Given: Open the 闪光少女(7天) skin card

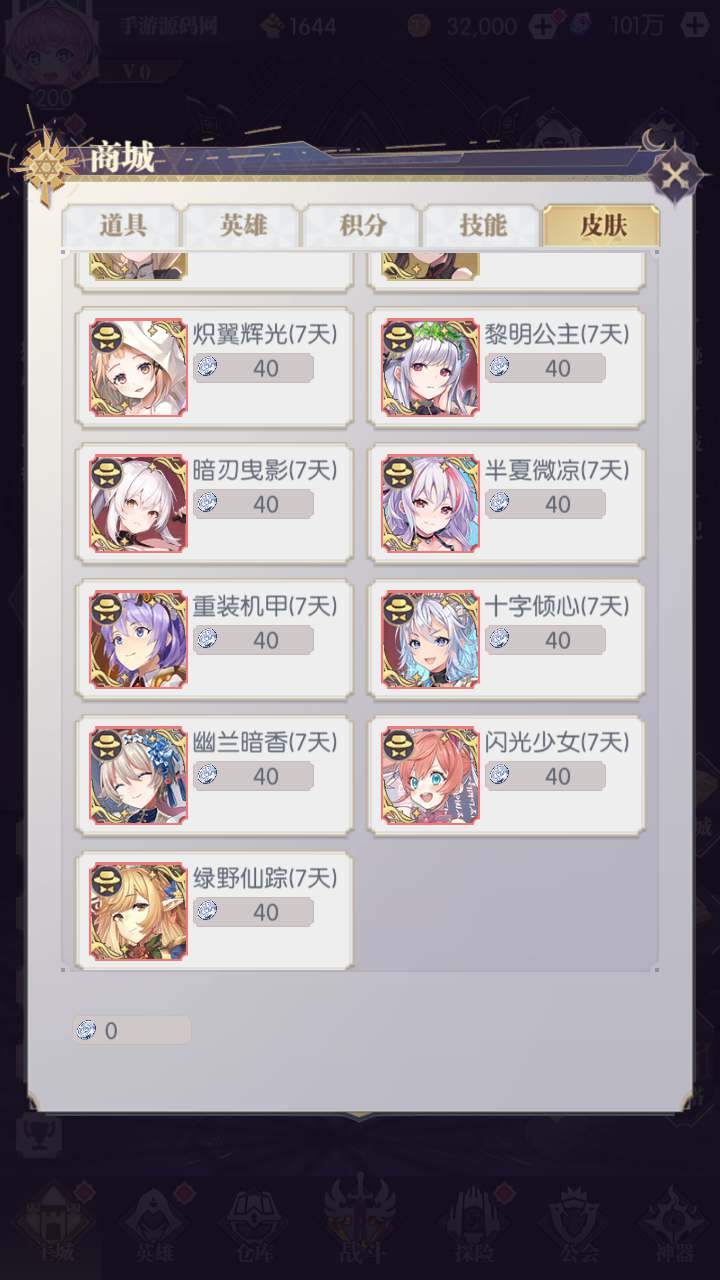Looking at the screenshot, I should click(x=507, y=776).
